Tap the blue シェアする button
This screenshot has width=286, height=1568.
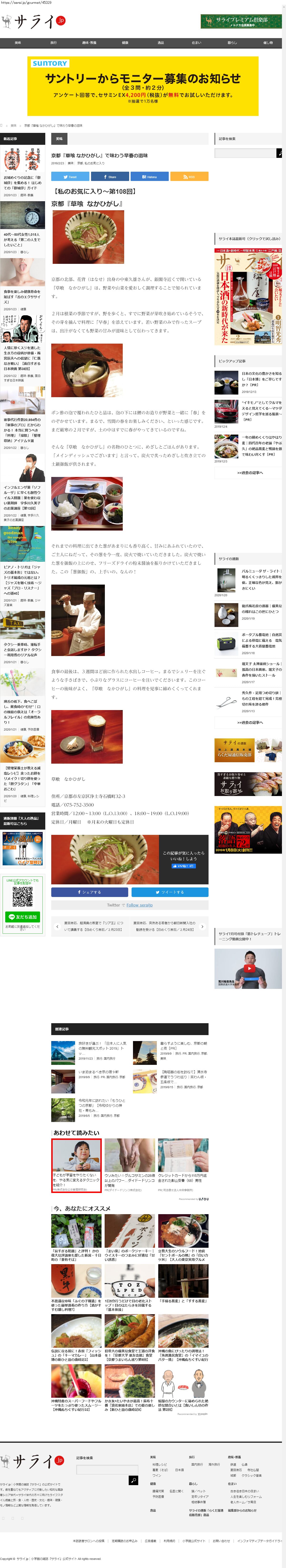coord(90,892)
